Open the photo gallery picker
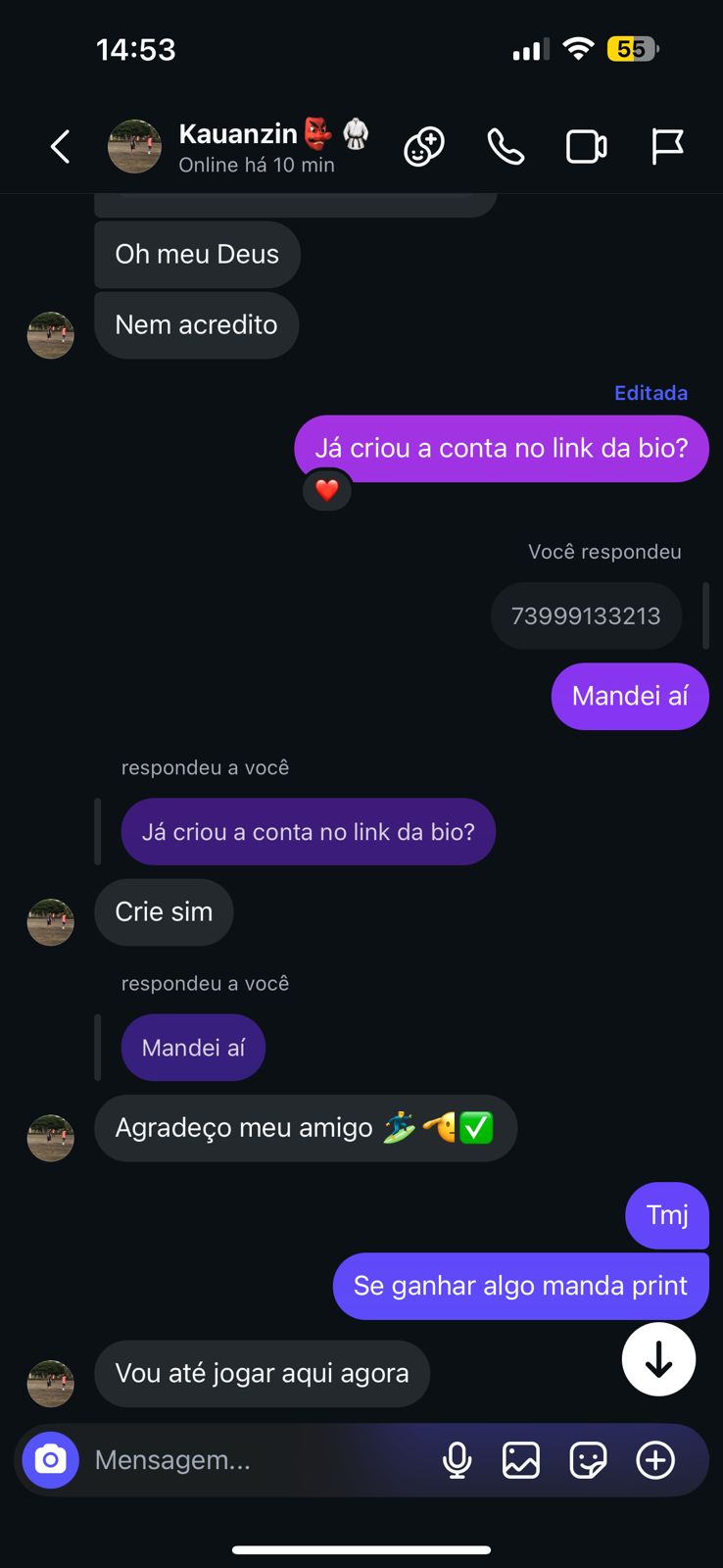The height and width of the screenshot is (1568, 723). pos(521,1460)
